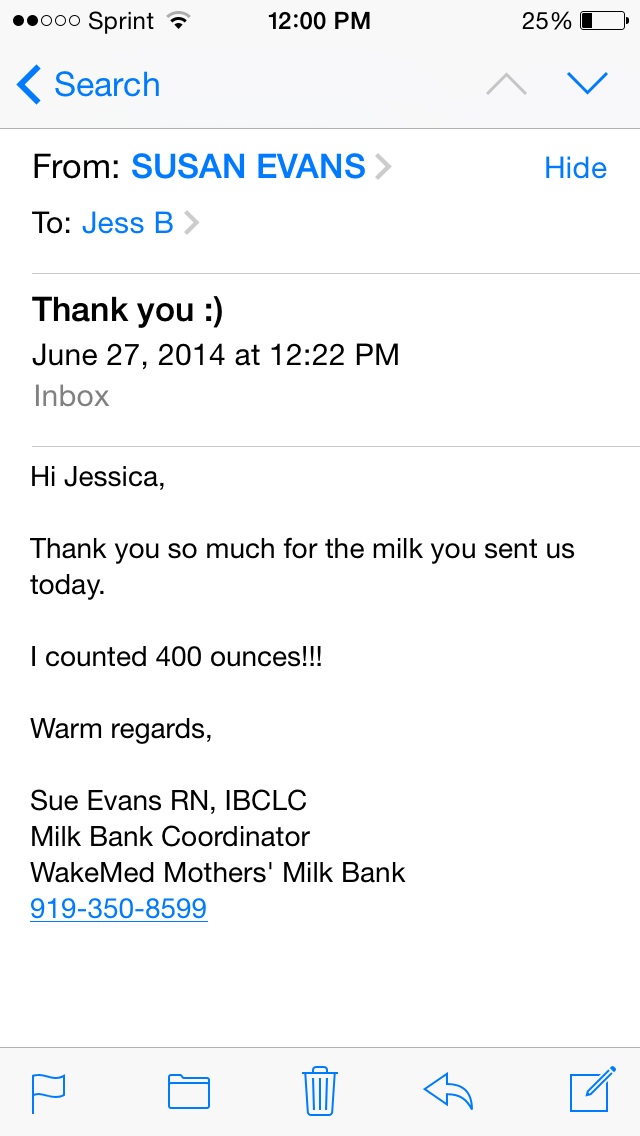The width and height of the screenshot is (640, 1136).
Task: Reply to this email
Action: pyautogui.click(x=448, y=1091)
